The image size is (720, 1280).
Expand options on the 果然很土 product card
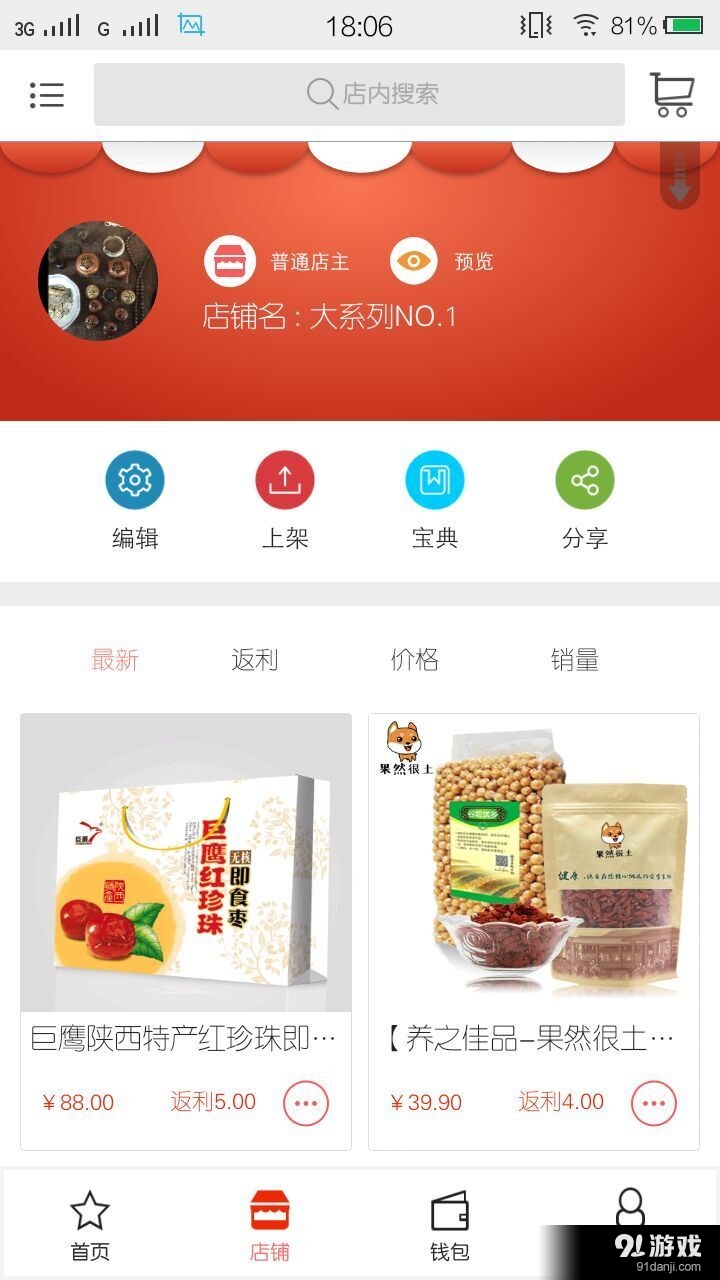tap(653, 1102)
